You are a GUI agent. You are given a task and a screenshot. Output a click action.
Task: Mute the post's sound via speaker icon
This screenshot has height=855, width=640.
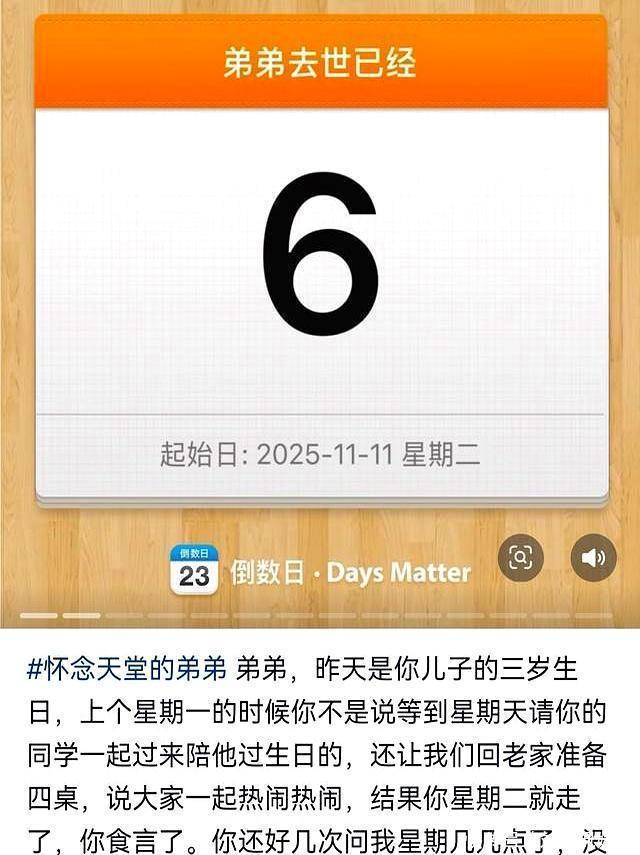pos(593,558)
